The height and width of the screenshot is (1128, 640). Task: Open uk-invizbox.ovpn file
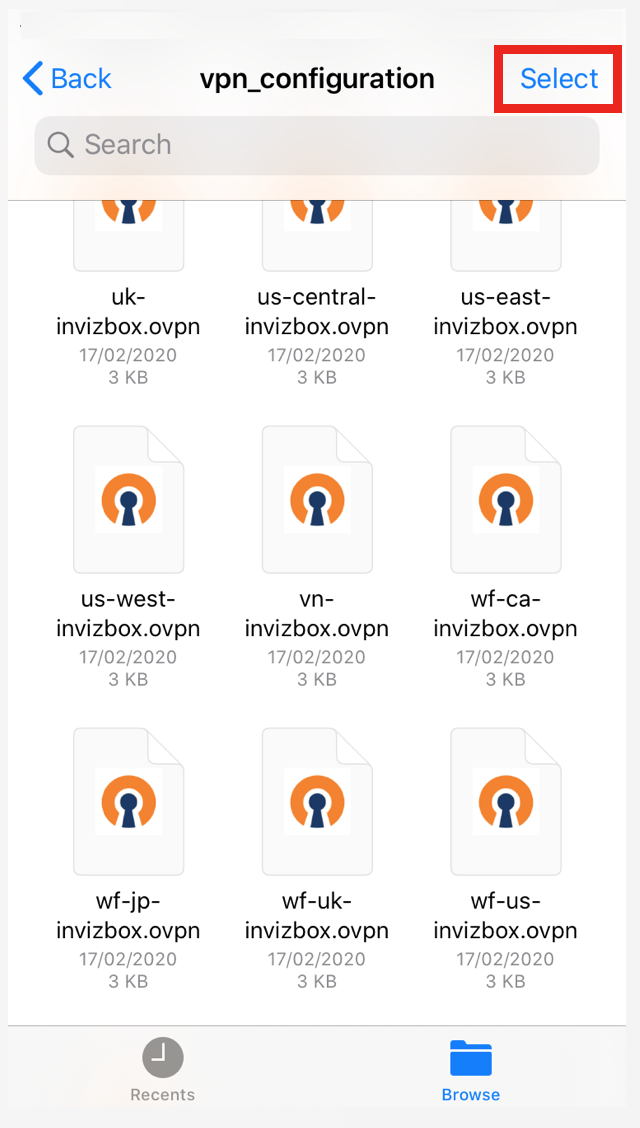[128, 235]
